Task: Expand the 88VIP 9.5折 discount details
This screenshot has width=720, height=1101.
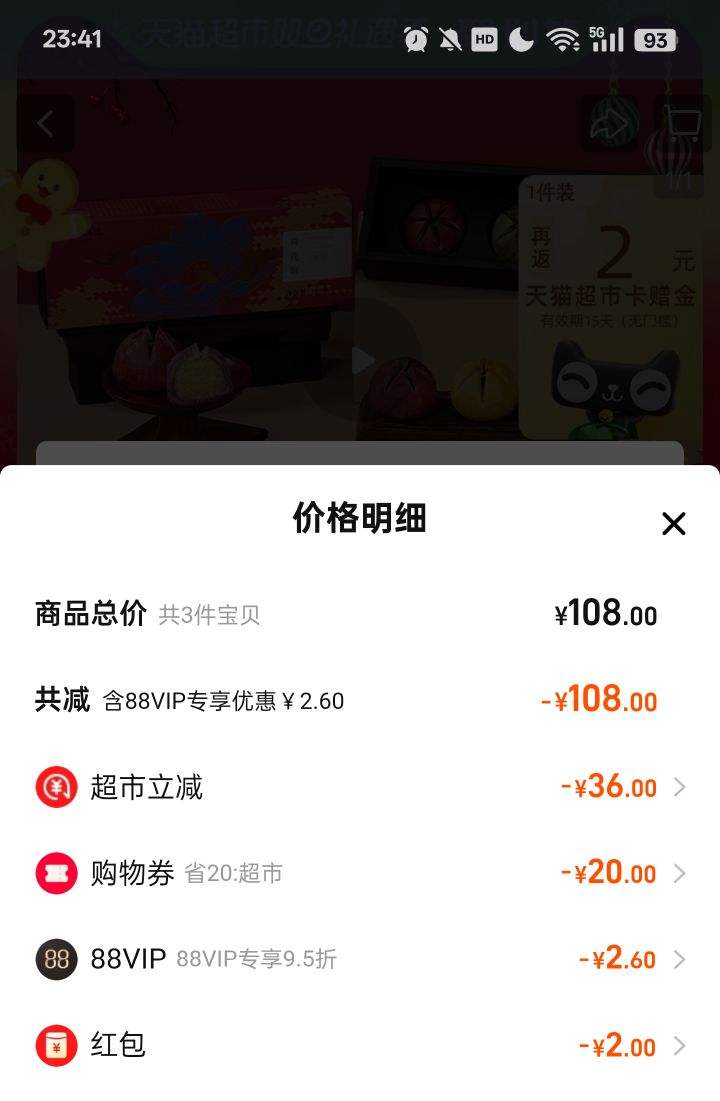Action: tap(682, 959)
